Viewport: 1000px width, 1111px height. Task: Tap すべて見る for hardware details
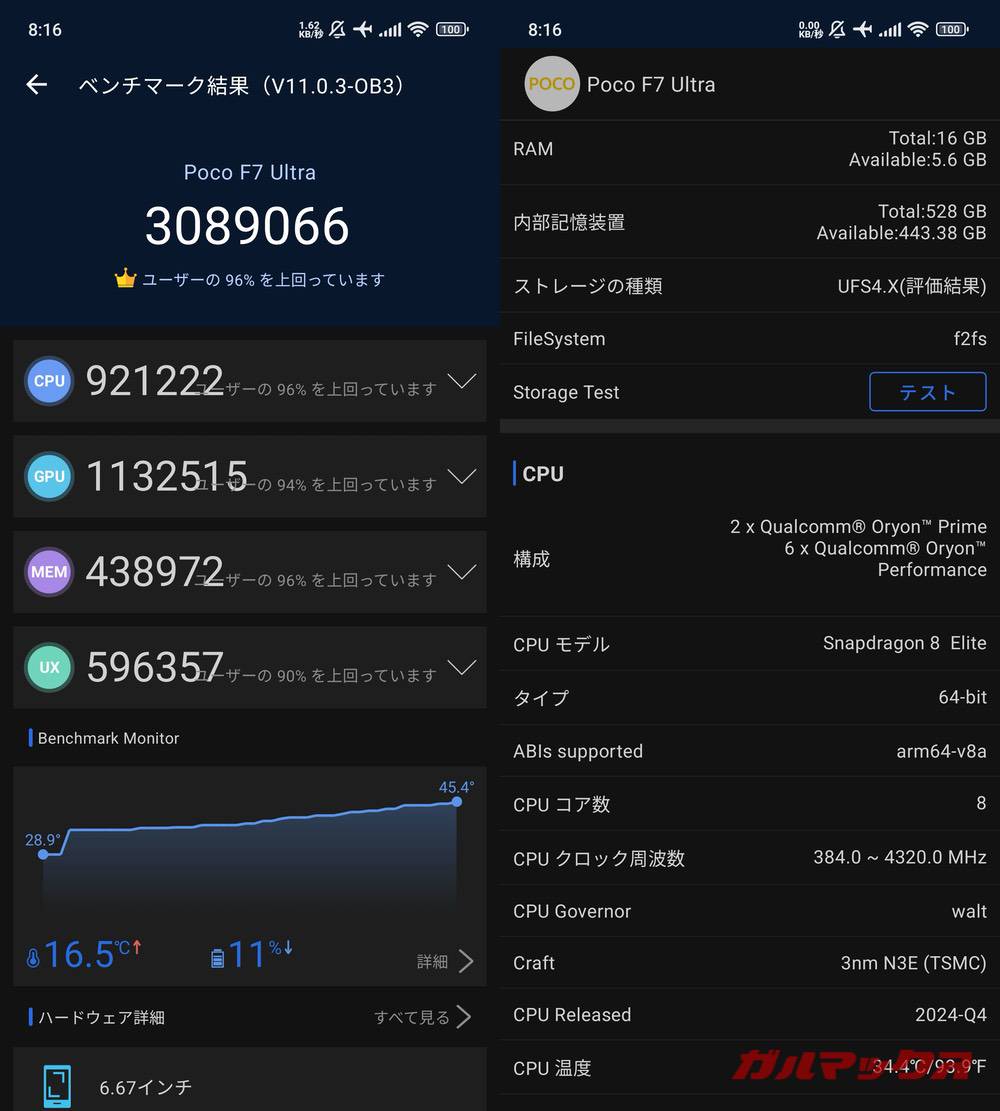coord(422,1017)
